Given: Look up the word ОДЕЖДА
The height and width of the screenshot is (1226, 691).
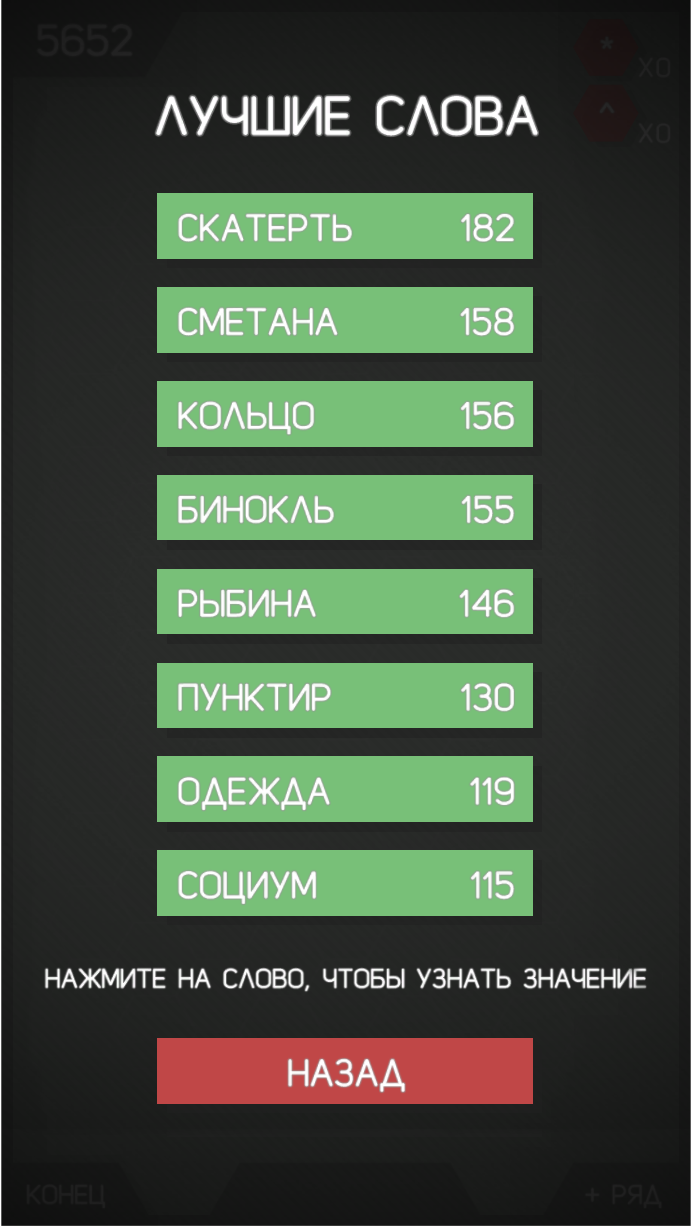Looking at the screenshot, I should tap(344, 790).
